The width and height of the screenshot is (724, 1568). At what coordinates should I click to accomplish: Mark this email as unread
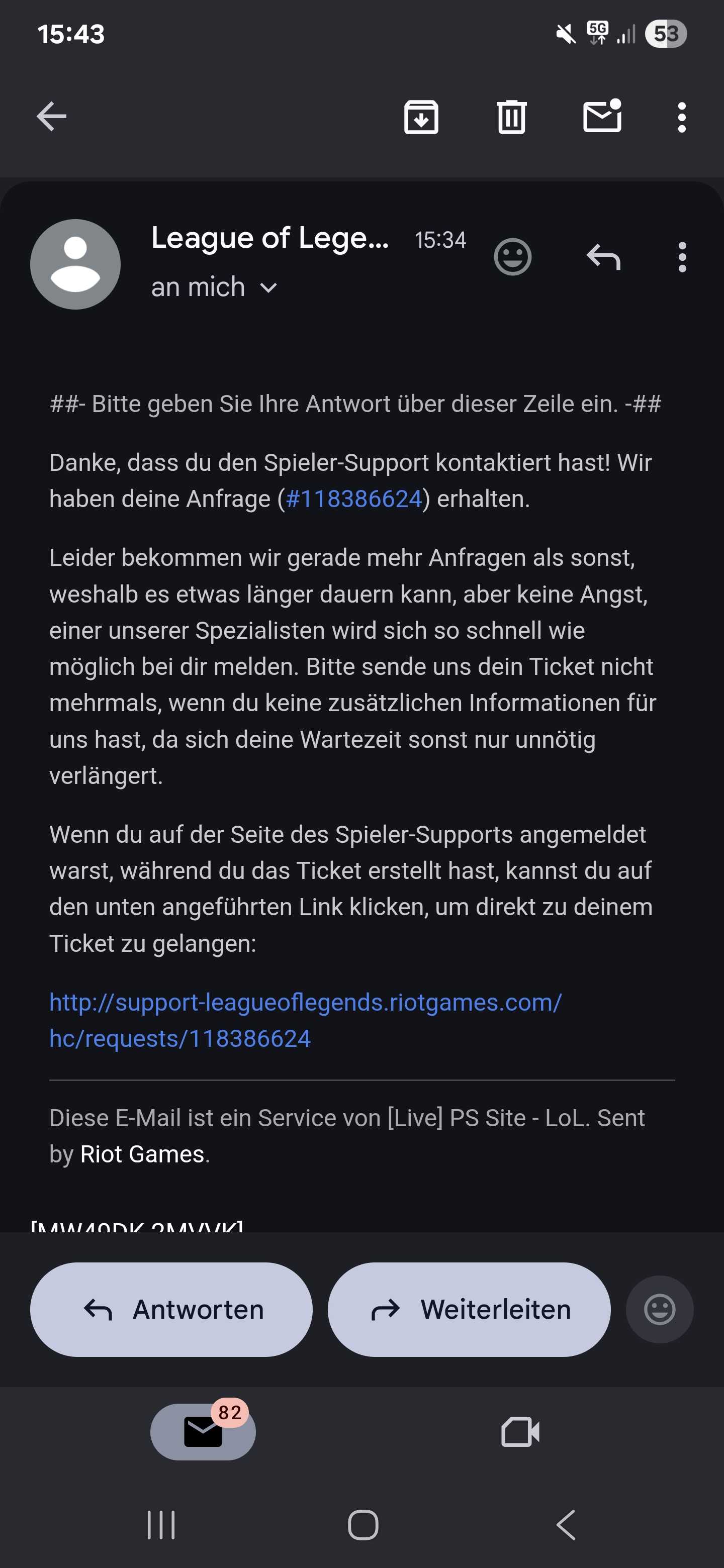click(x=602, y=116)
